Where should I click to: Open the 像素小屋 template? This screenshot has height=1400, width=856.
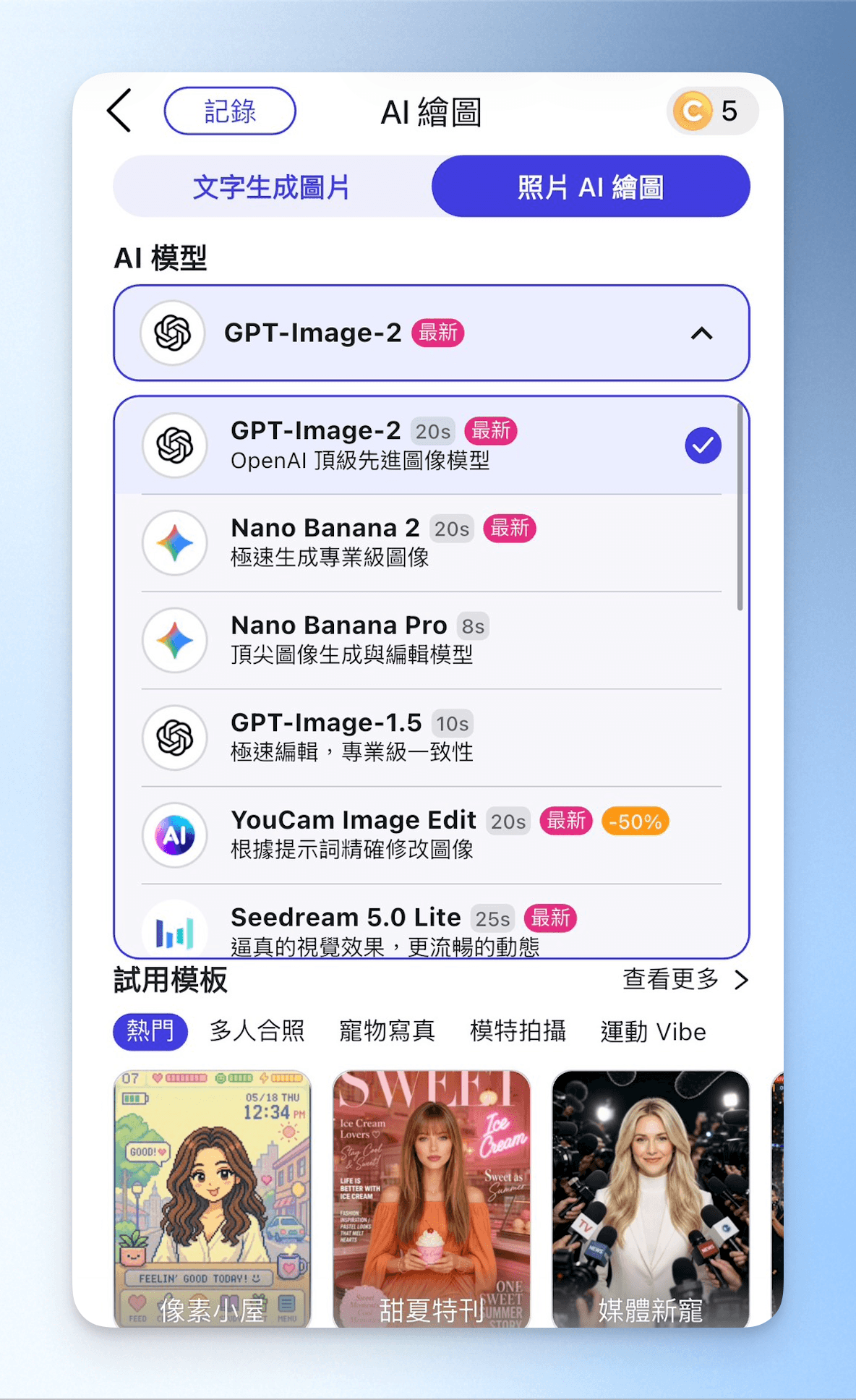pyautogui.click(x=213, y=1199)
